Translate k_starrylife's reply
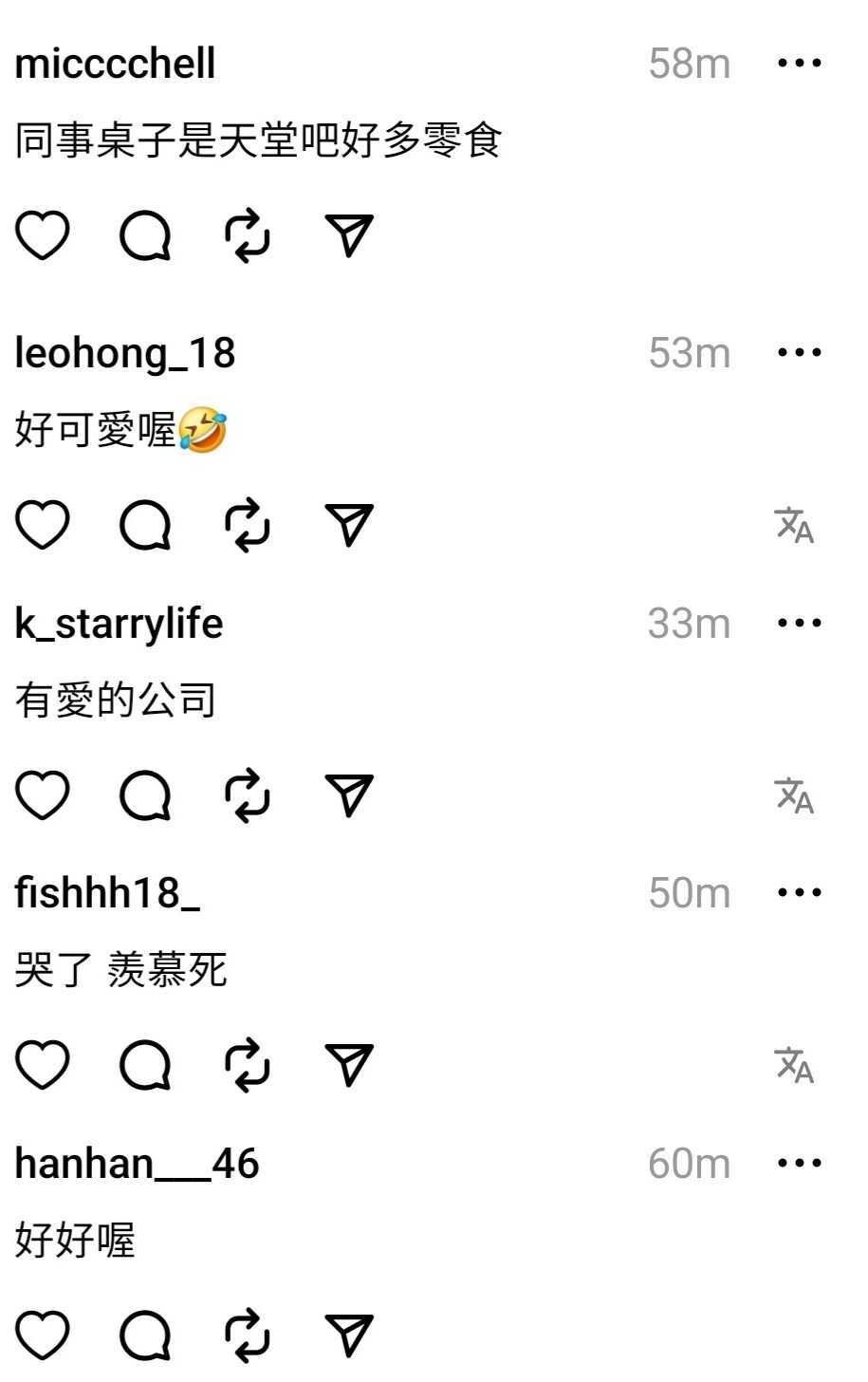This screenshot has width=868, height=1382. pyautogui.click(x=795, y=795)
